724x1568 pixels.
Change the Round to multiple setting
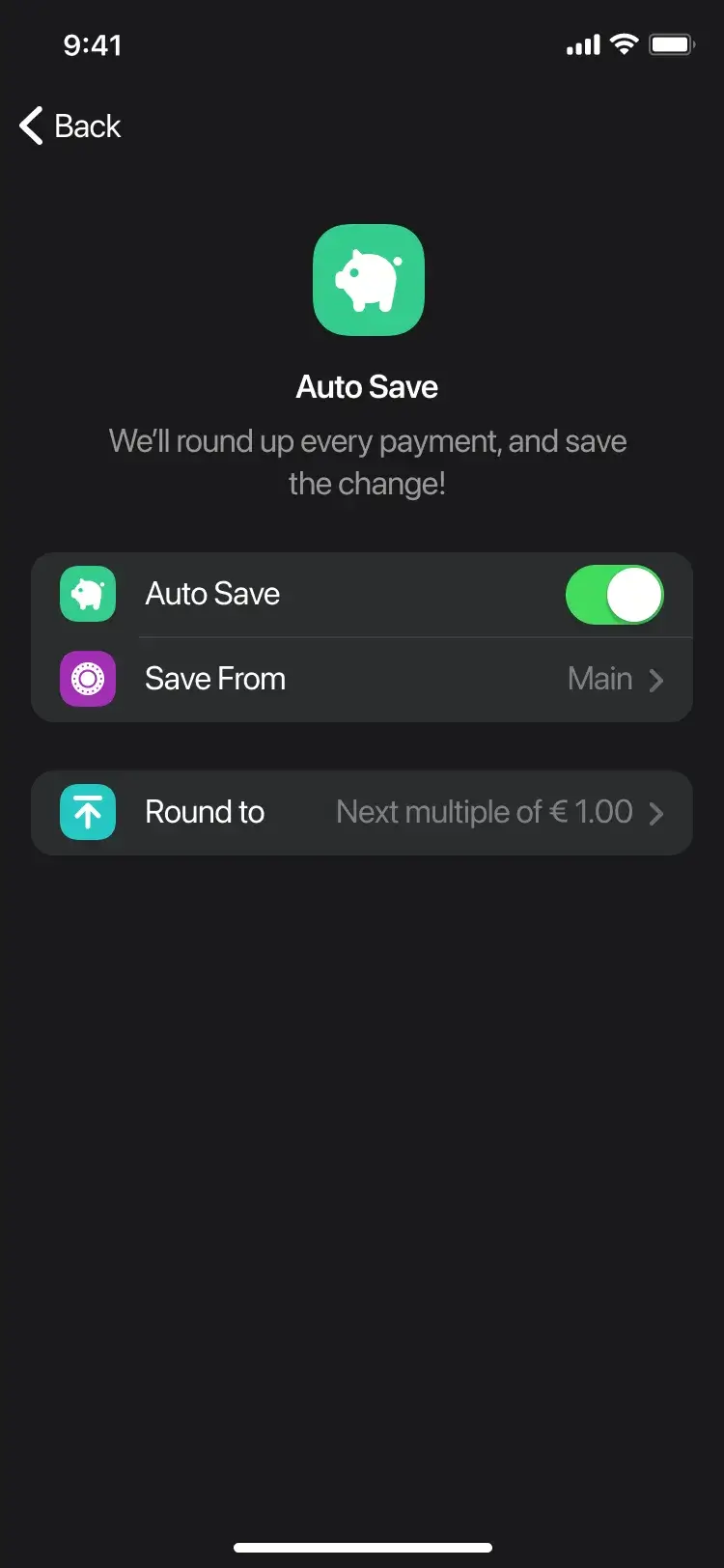[362, 813]
